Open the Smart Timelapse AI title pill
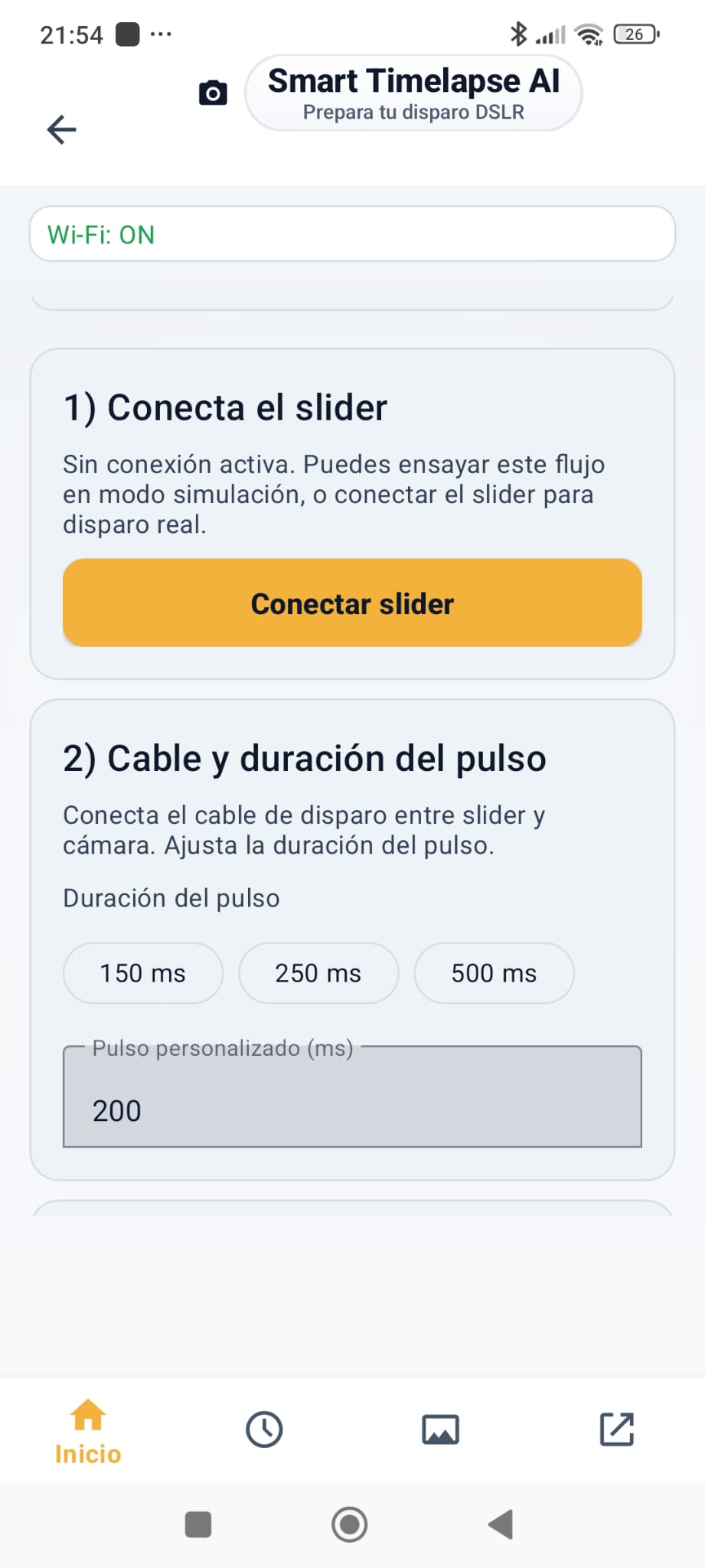 pos(413,92)
